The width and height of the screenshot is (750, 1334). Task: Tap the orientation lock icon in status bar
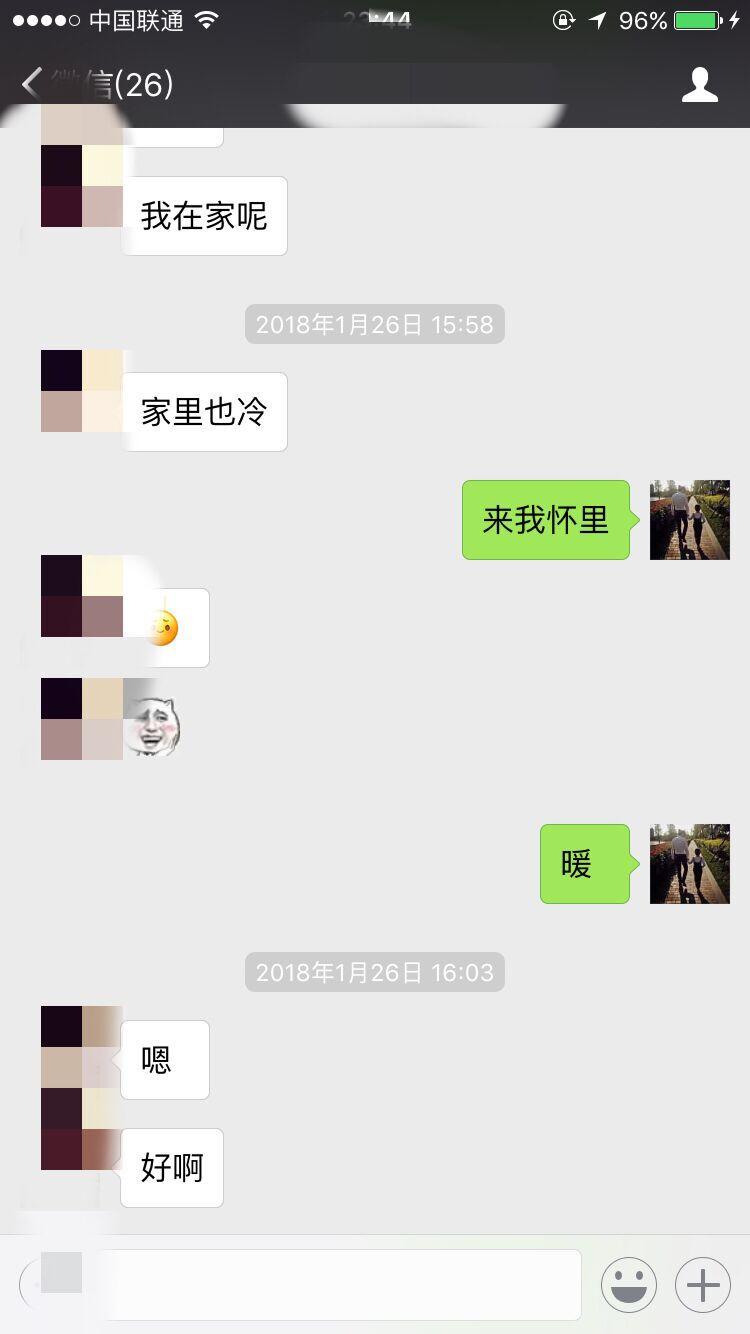pyautogui.click(x=563, y=18)
